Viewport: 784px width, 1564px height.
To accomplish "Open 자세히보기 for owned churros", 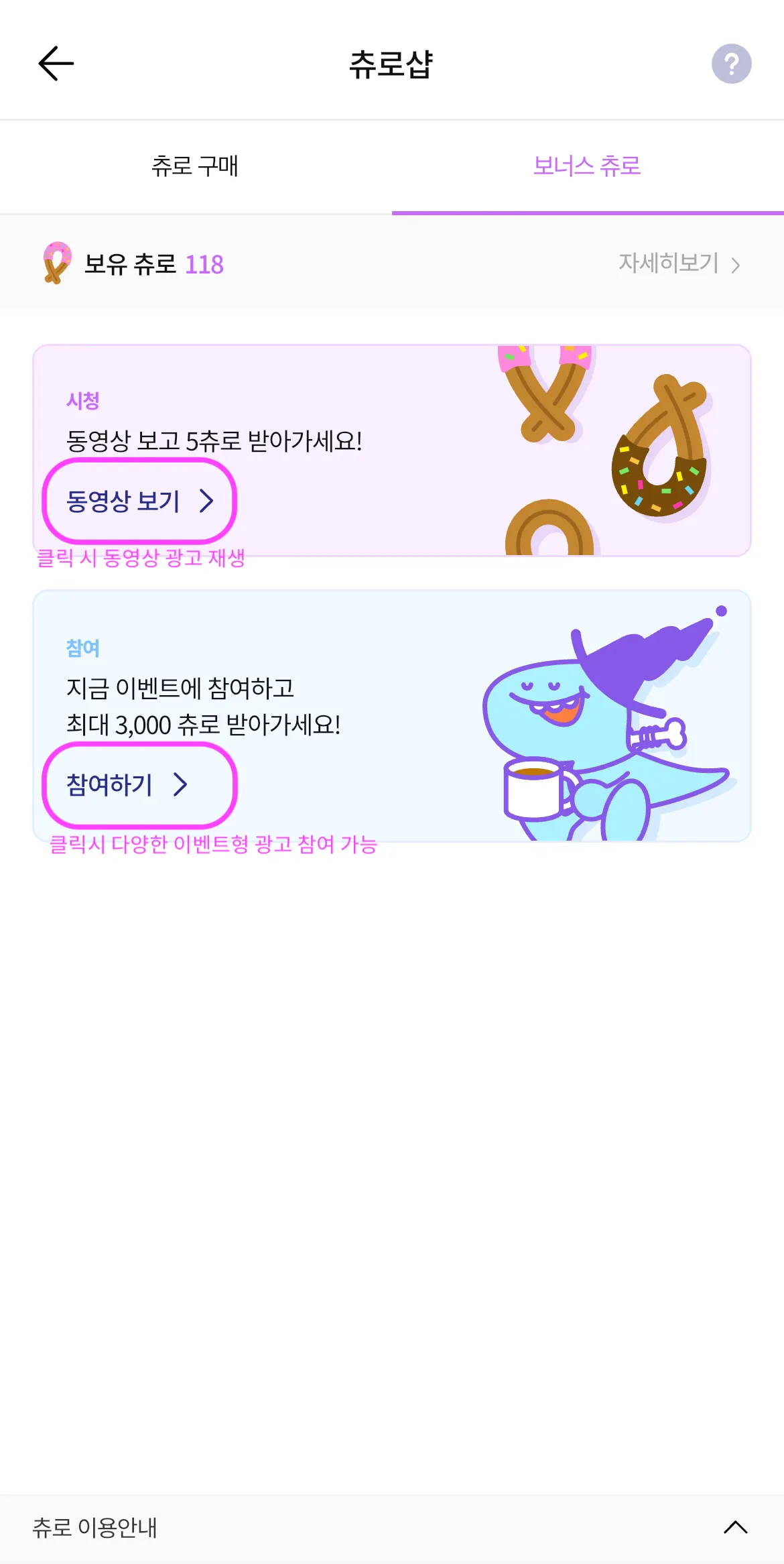I will [678, 263].
